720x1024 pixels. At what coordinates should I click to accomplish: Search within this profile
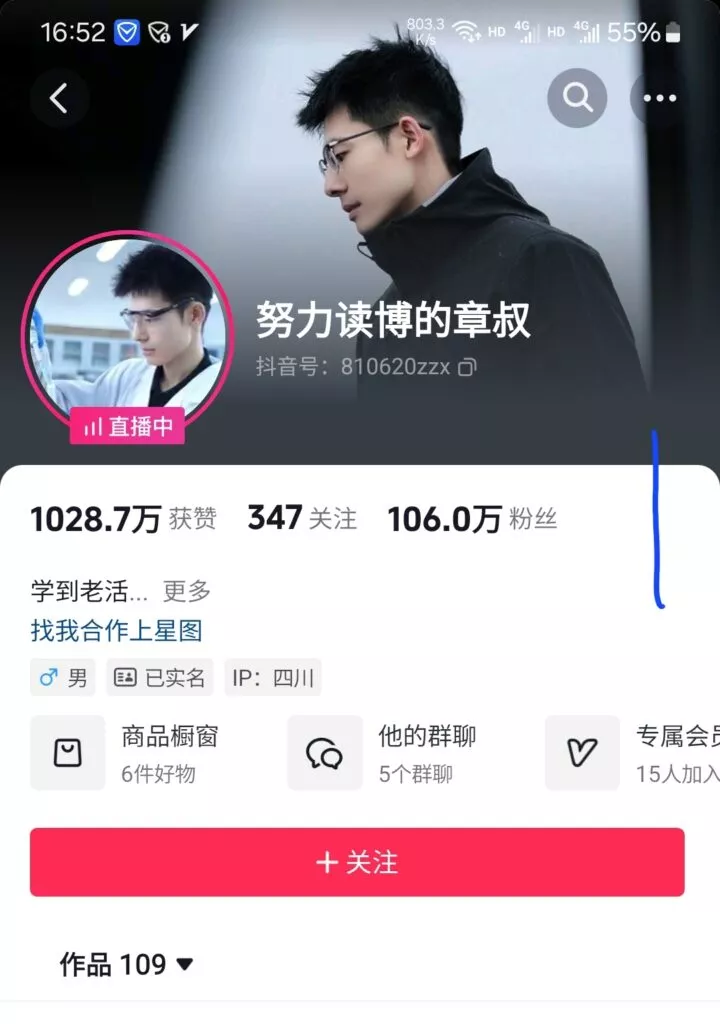pos(577,98)
